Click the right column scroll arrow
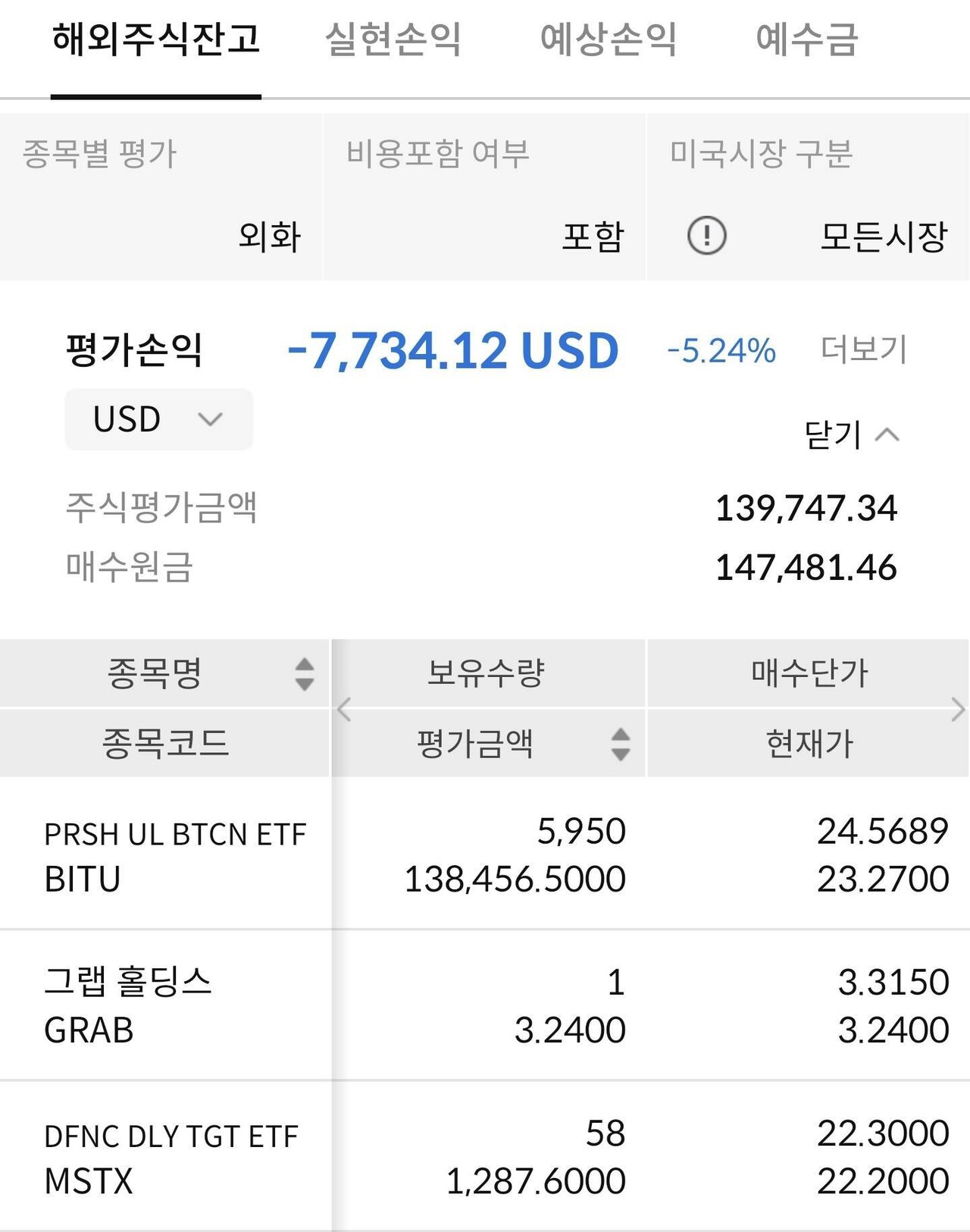This screenshot has width=970, height=1232. pos(958,710)
